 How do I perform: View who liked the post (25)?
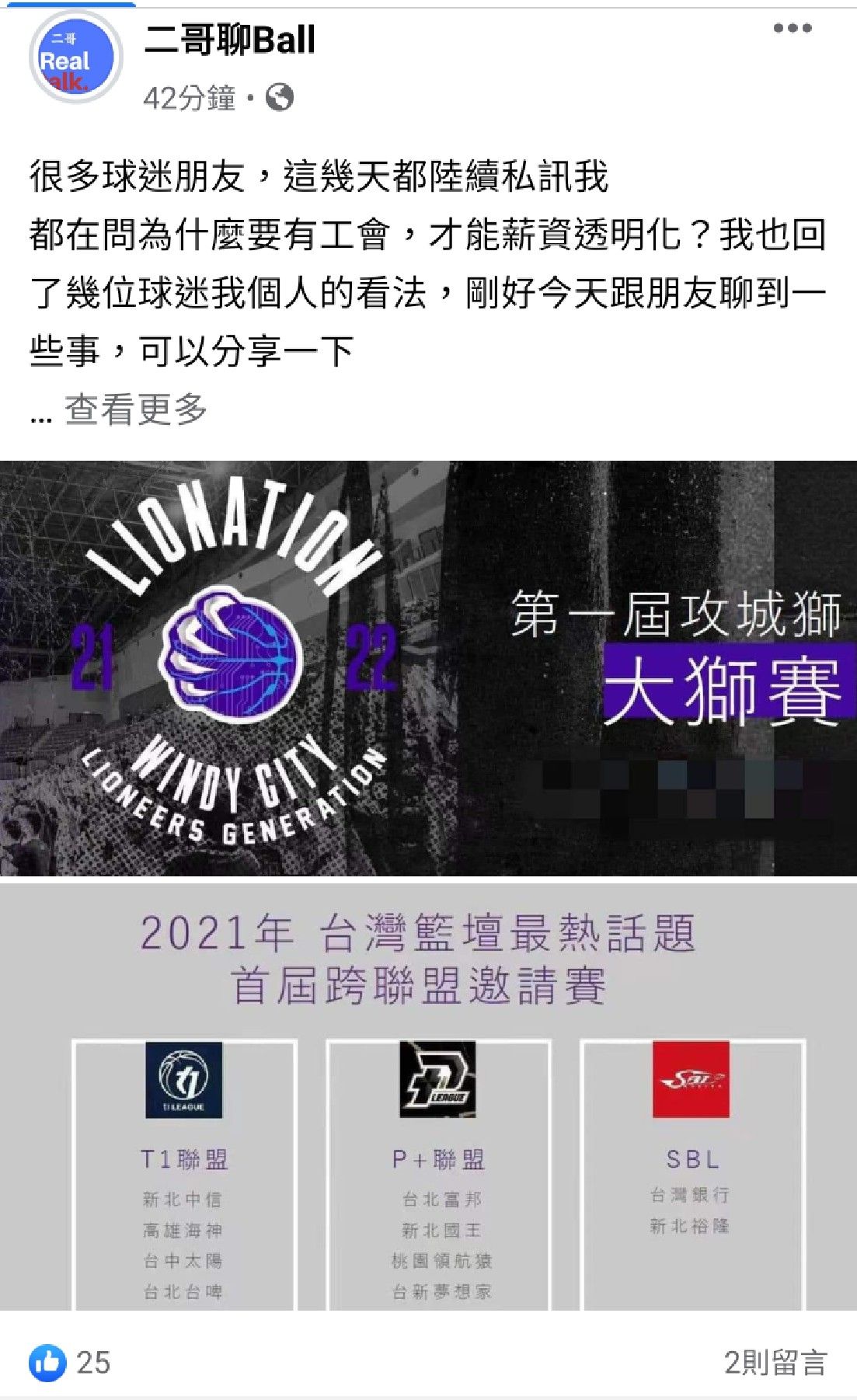pyautogui.click(x=70, y=1362)
